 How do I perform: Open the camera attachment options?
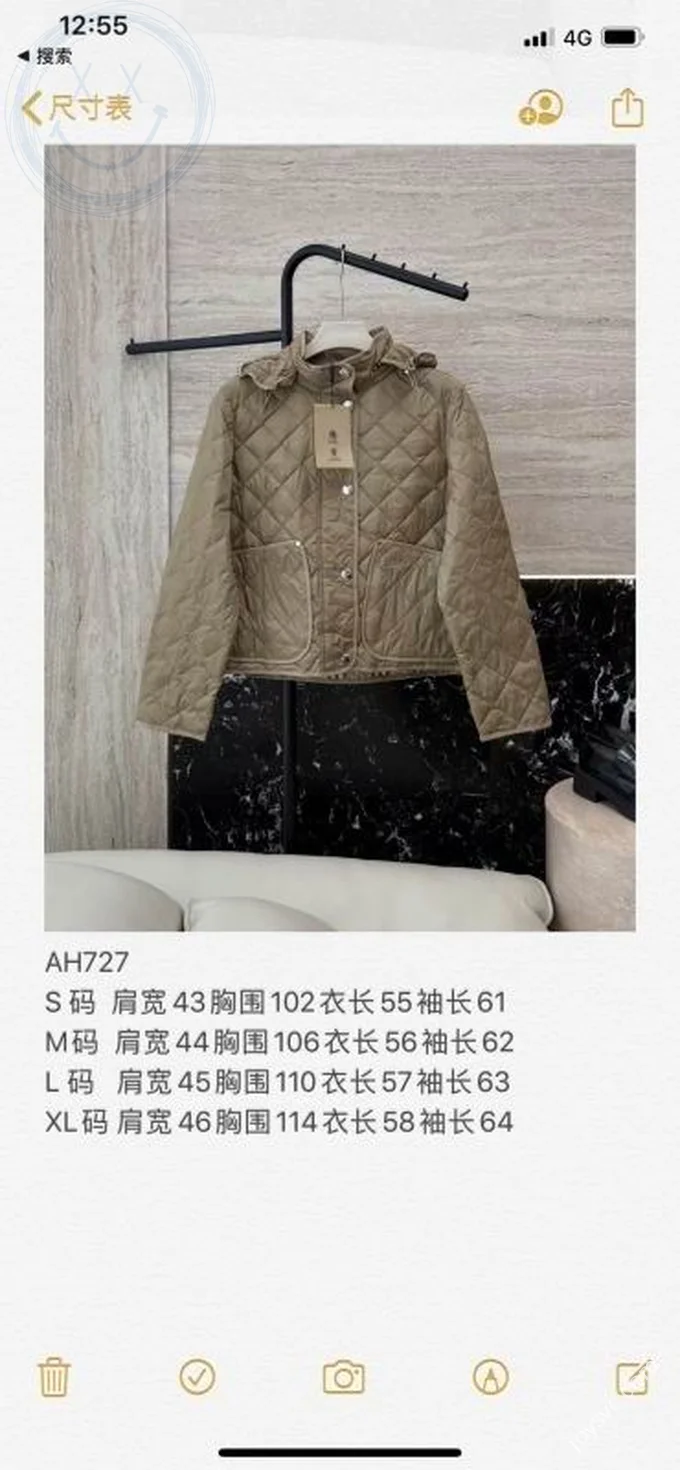343,1377
